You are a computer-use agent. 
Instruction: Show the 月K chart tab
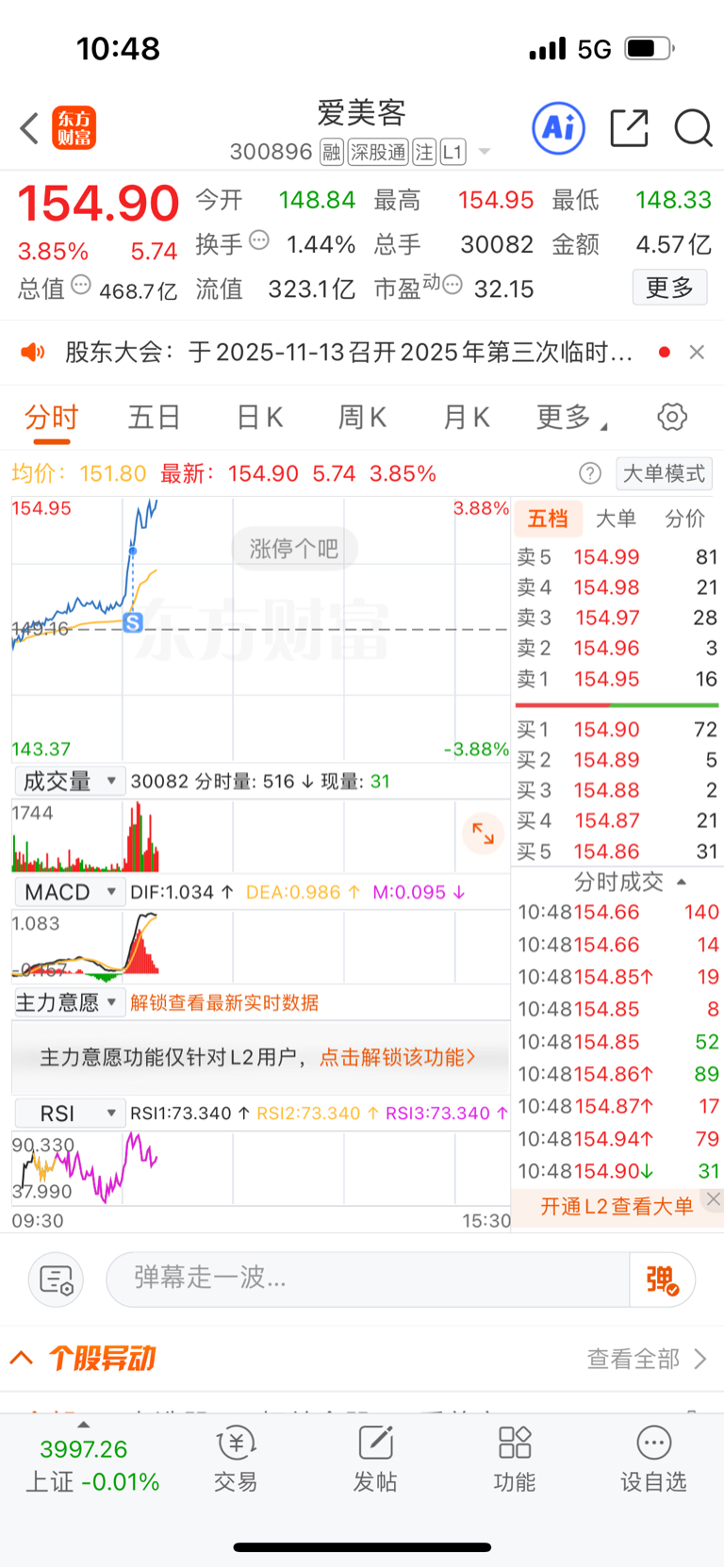466,417
